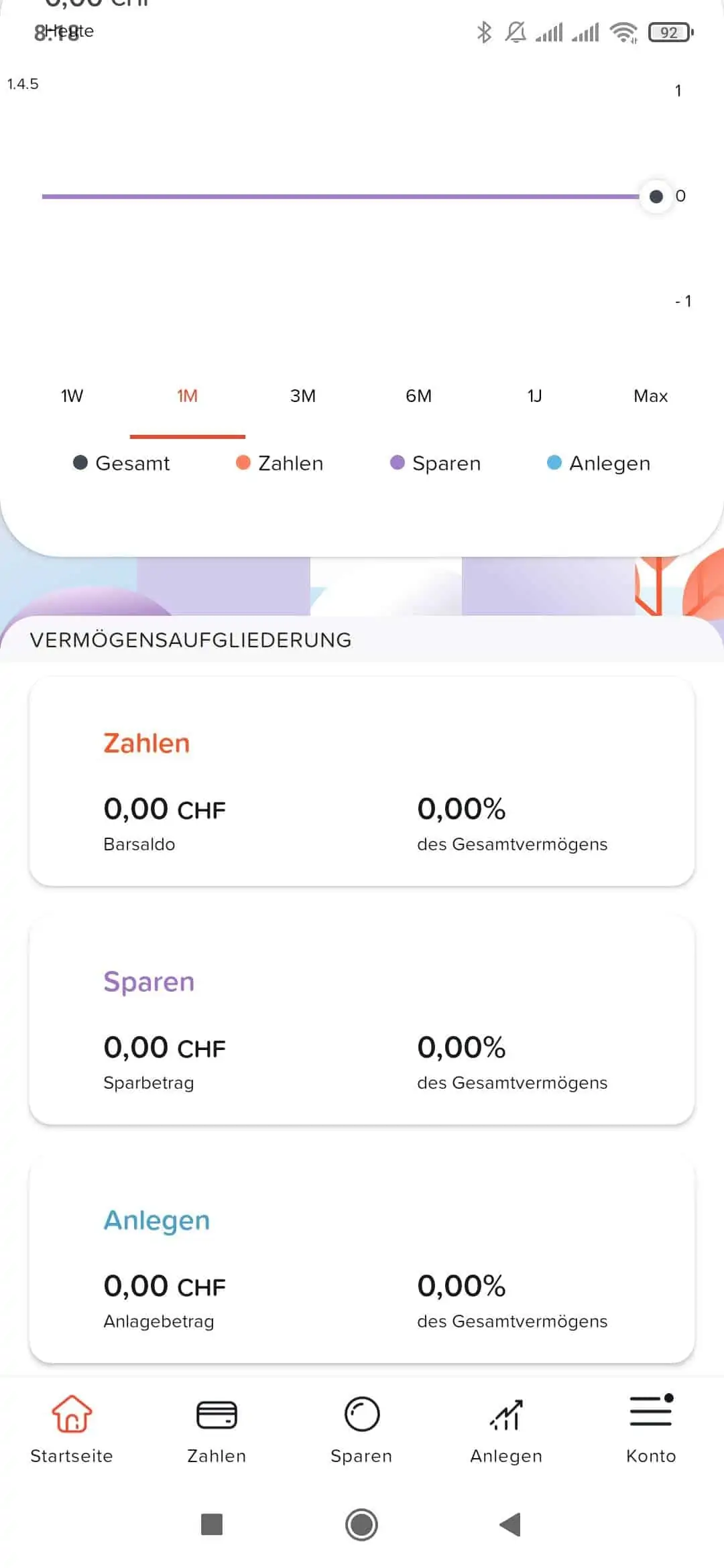Screen dimensions: 724x1568
Task: Toggle the Gesamt legend series
Action: tap(121, 463)
